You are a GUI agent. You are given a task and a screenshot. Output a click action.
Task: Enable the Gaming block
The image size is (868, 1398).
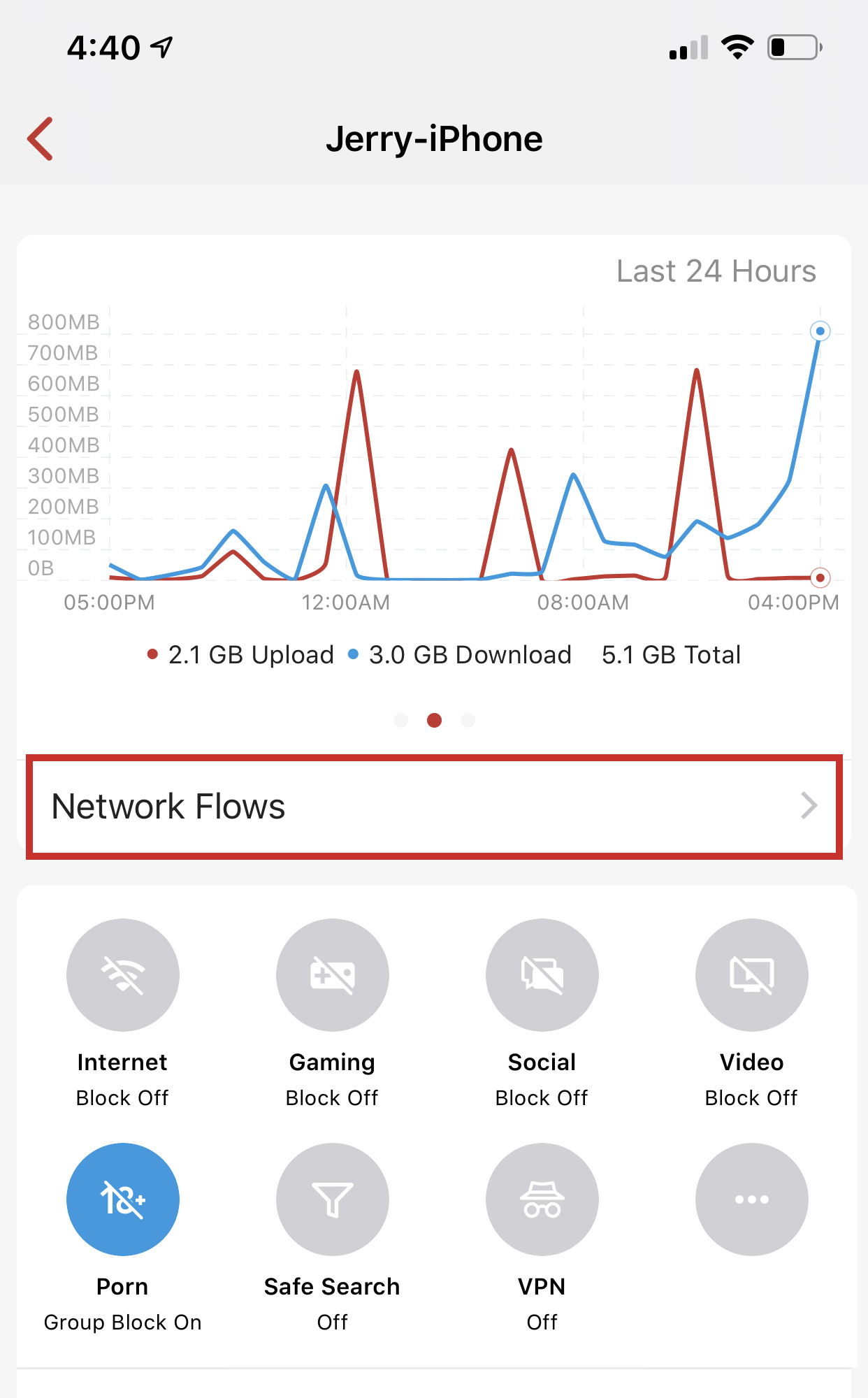click(x=333, y=975)
